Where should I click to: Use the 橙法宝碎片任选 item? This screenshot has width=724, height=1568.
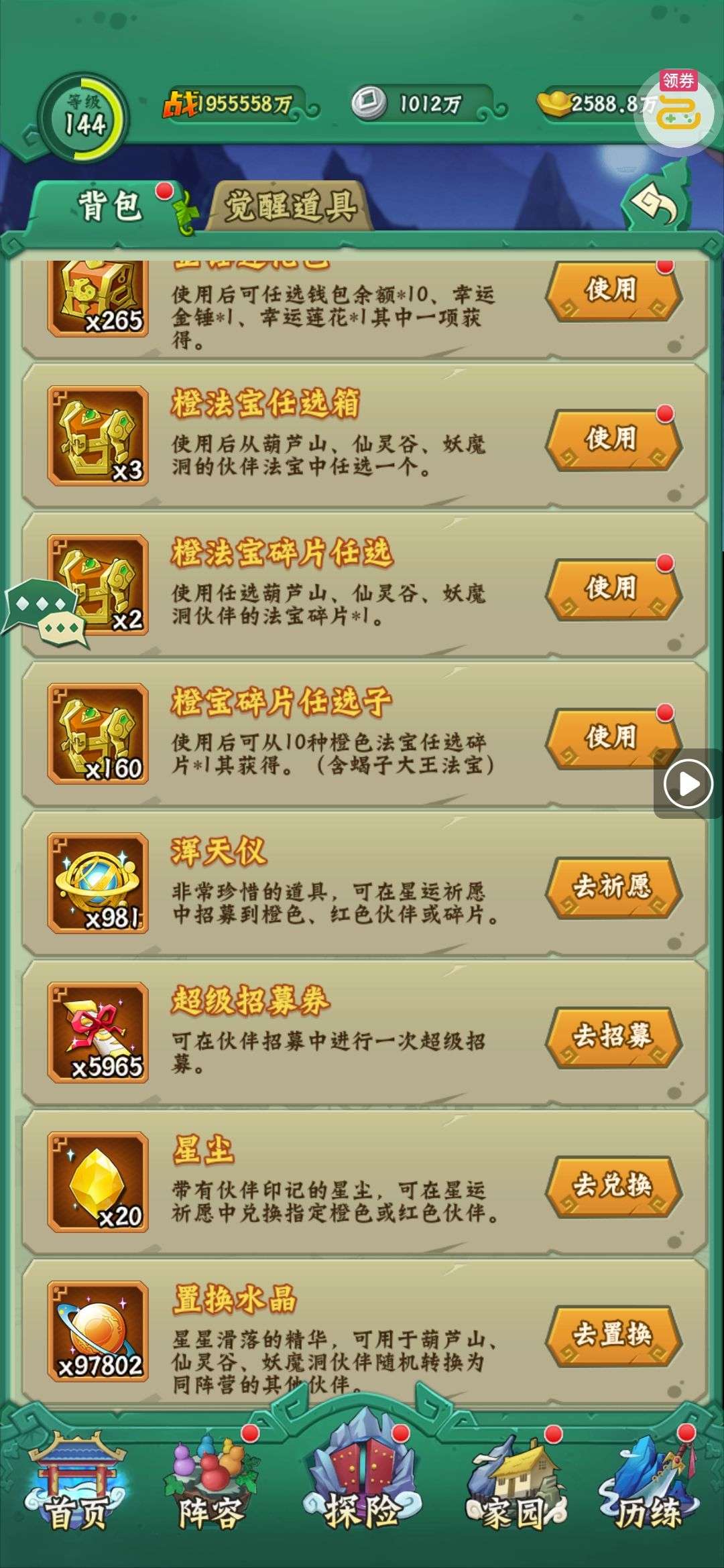pyautogui.click(x=613, y=588)
